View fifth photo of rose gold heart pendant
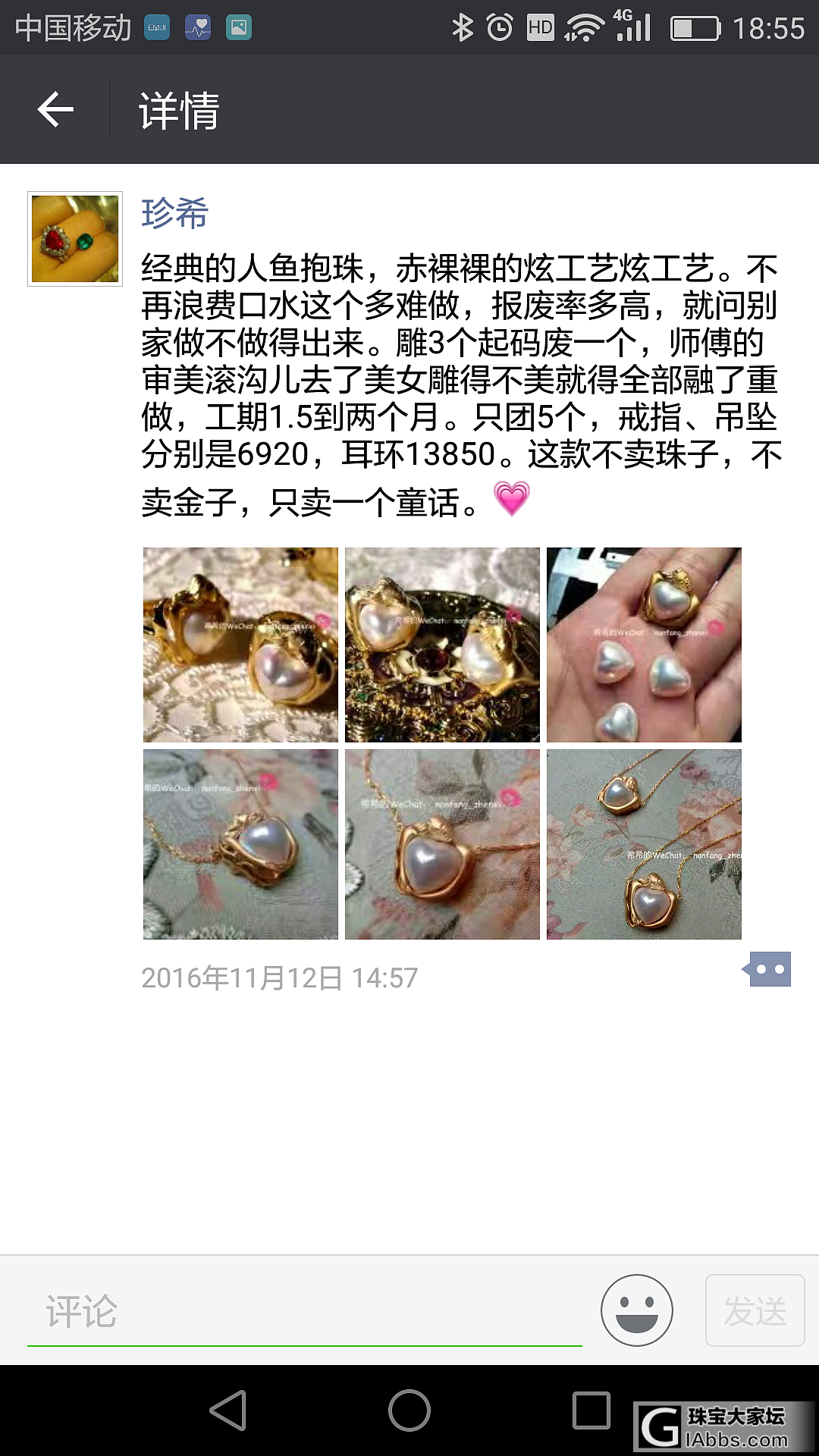Viewport: 819px width, 1456px height. [442, 844]
